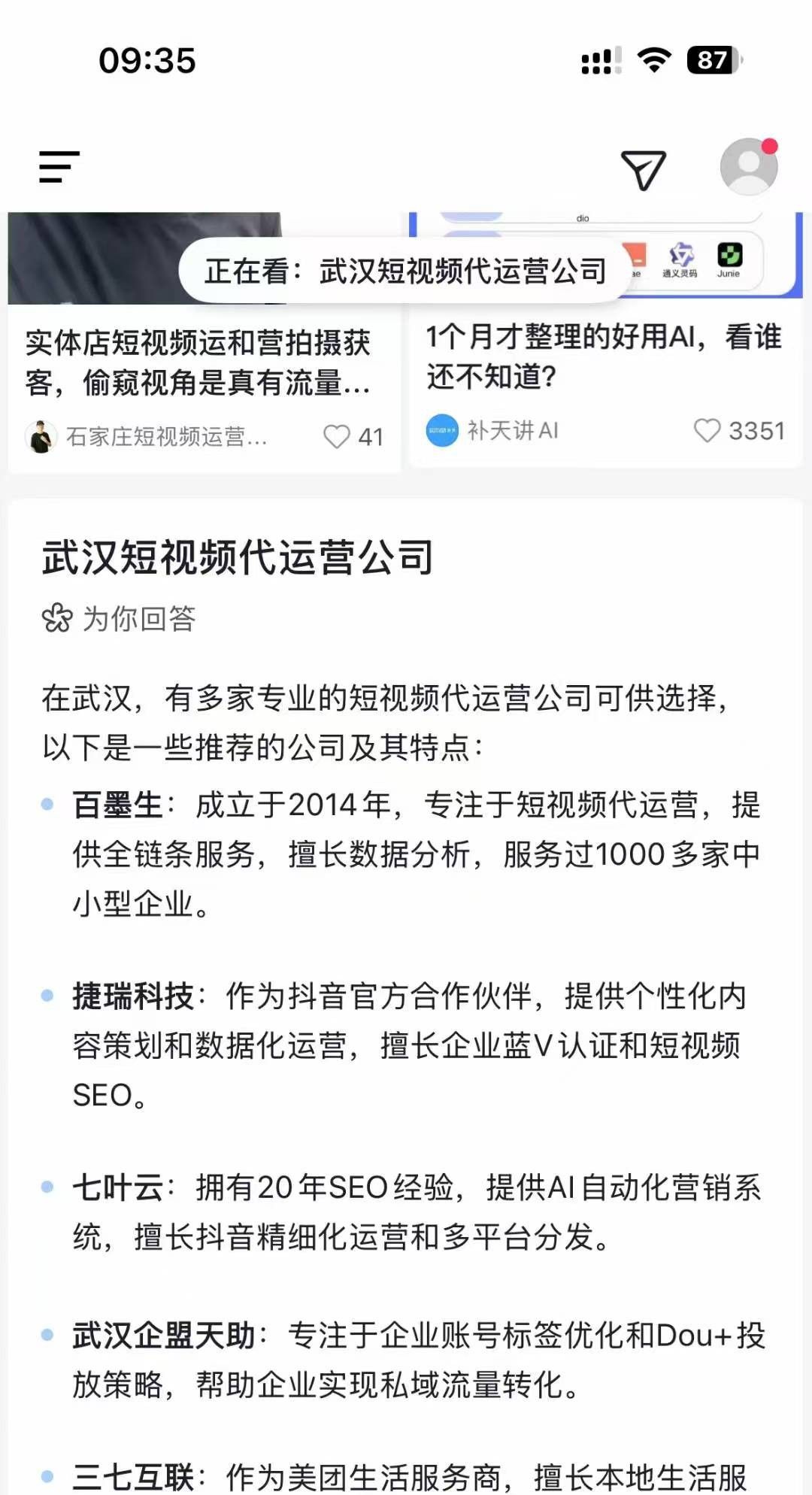The width and height of the screenshot is (812, 1495).
Task: Open your profile avatar with notification dot
Action: click(x=747, y=167)
